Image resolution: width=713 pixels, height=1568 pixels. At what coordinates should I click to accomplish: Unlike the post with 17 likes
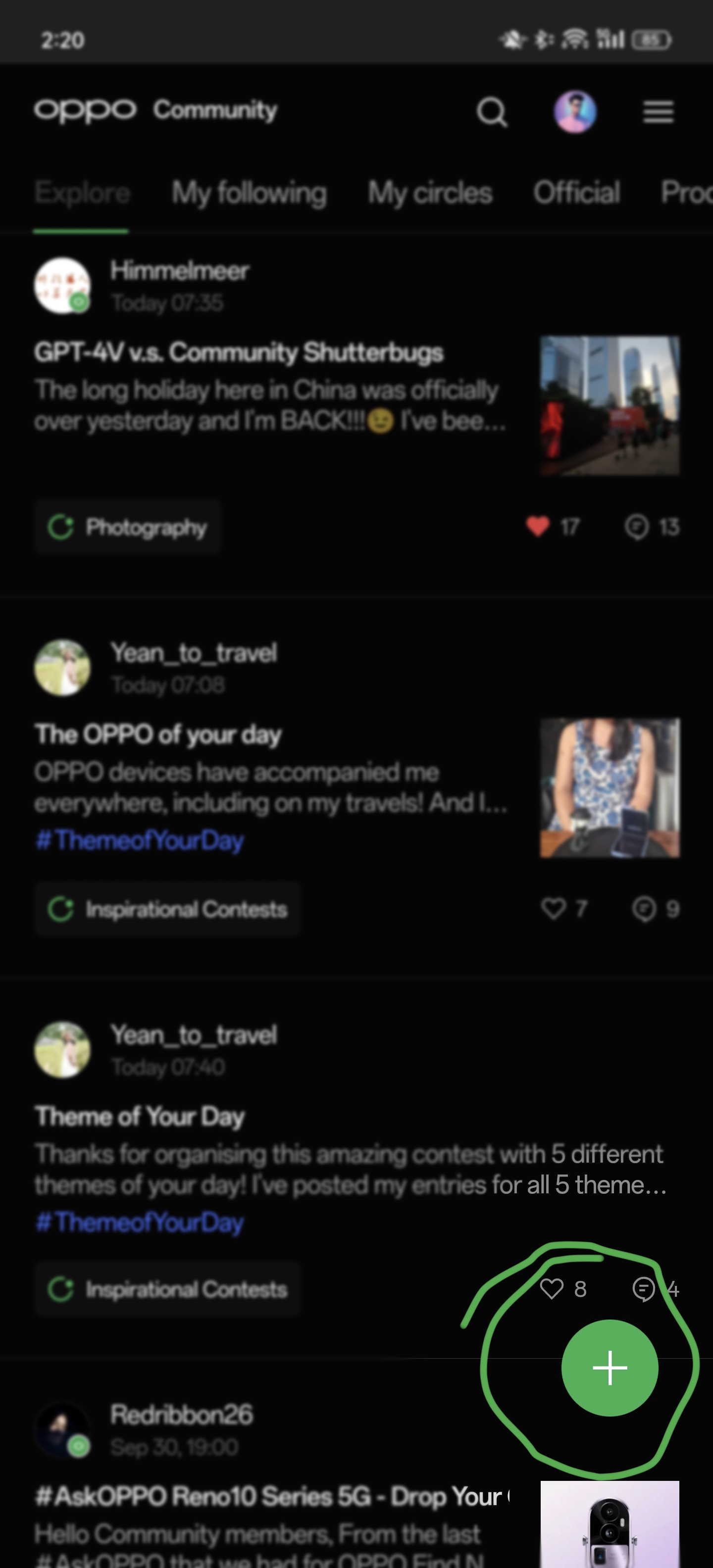tap(538, 526)
